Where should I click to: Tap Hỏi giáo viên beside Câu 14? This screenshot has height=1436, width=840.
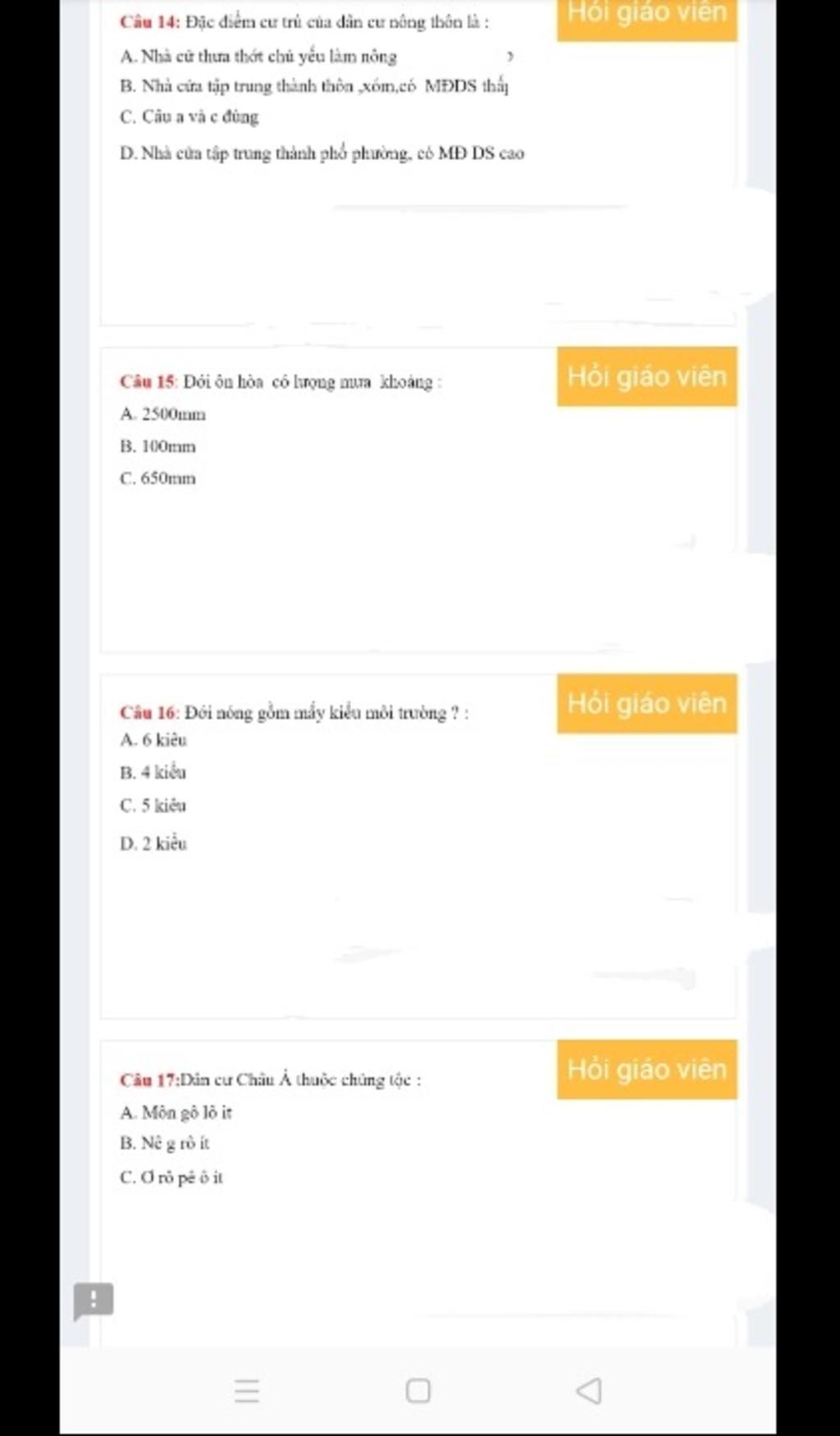646,18
